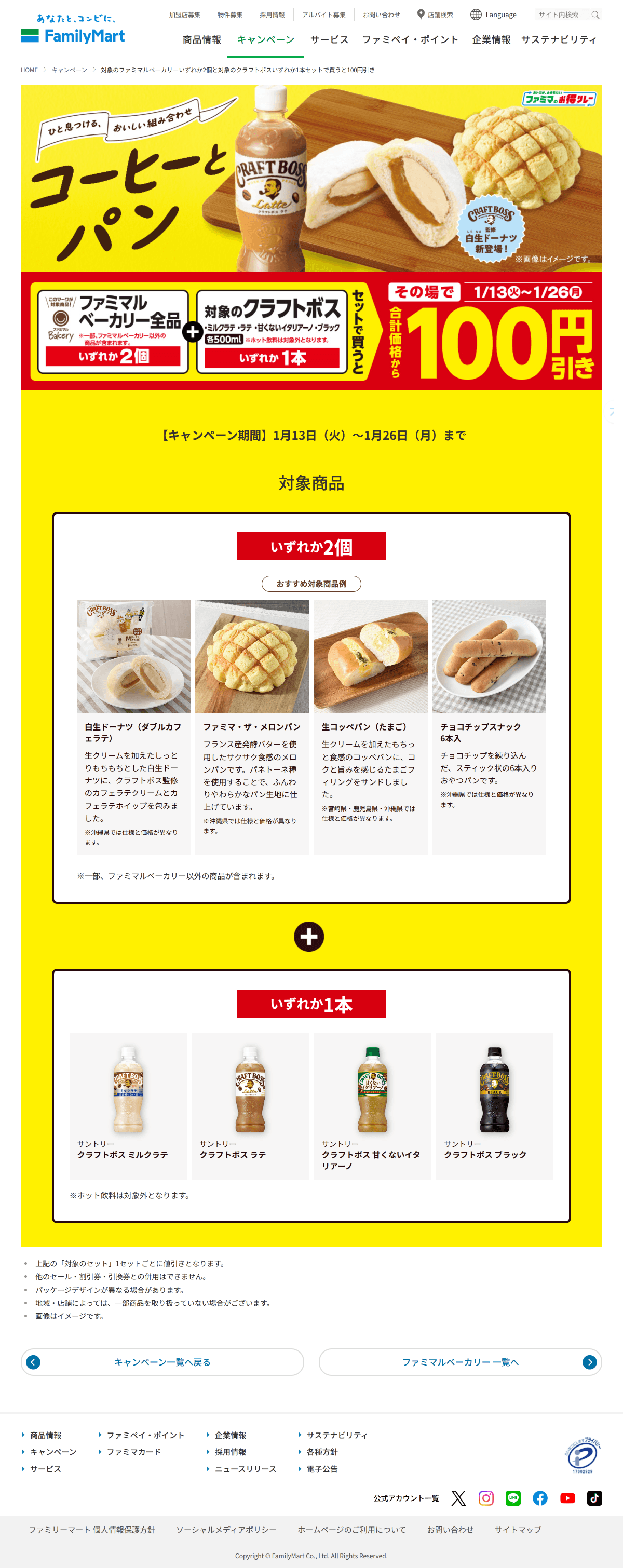Open the サイトマップ footer link
This screenshot has width=623, height=1568.
pos(518,1529)
